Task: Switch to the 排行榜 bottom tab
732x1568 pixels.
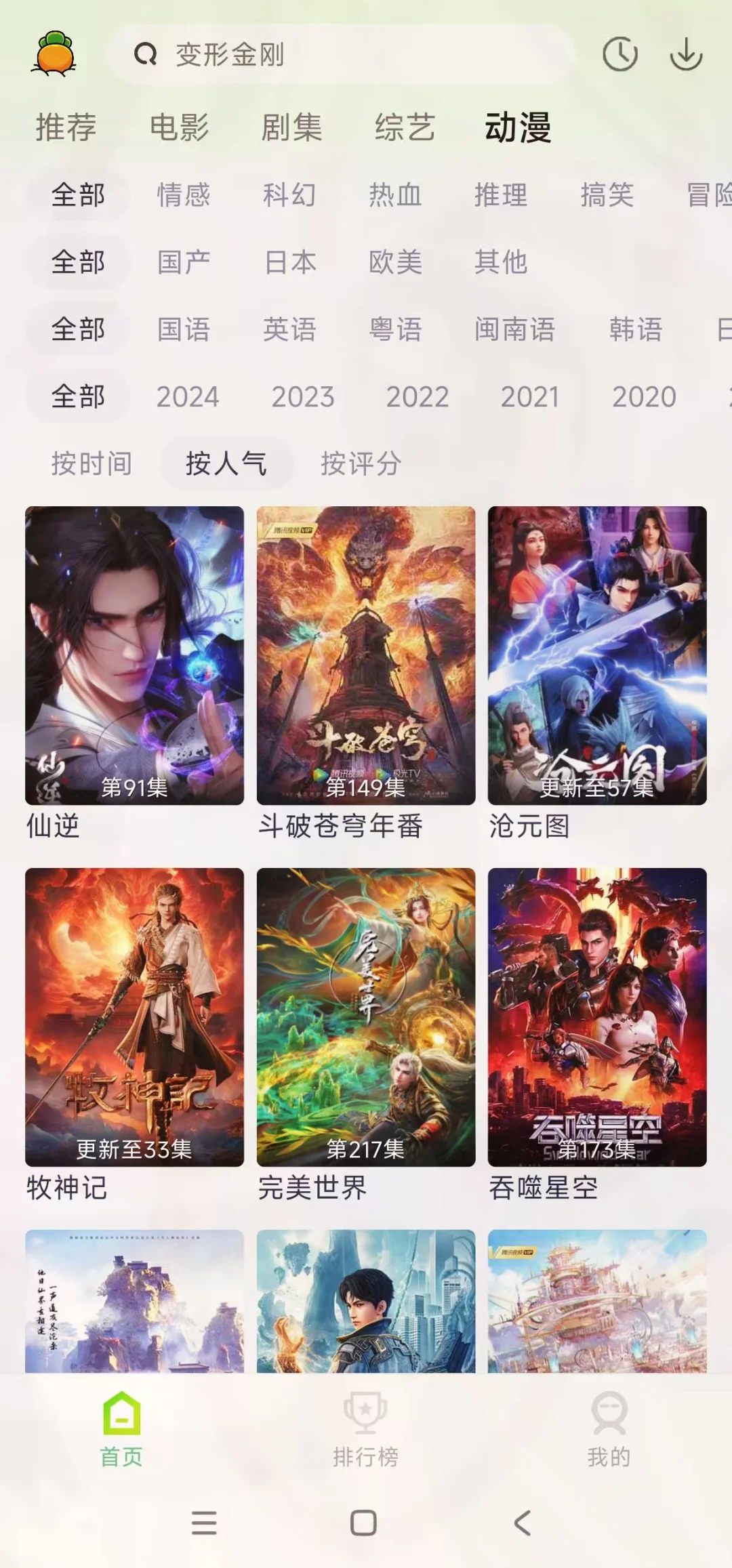Action: 365,1427
